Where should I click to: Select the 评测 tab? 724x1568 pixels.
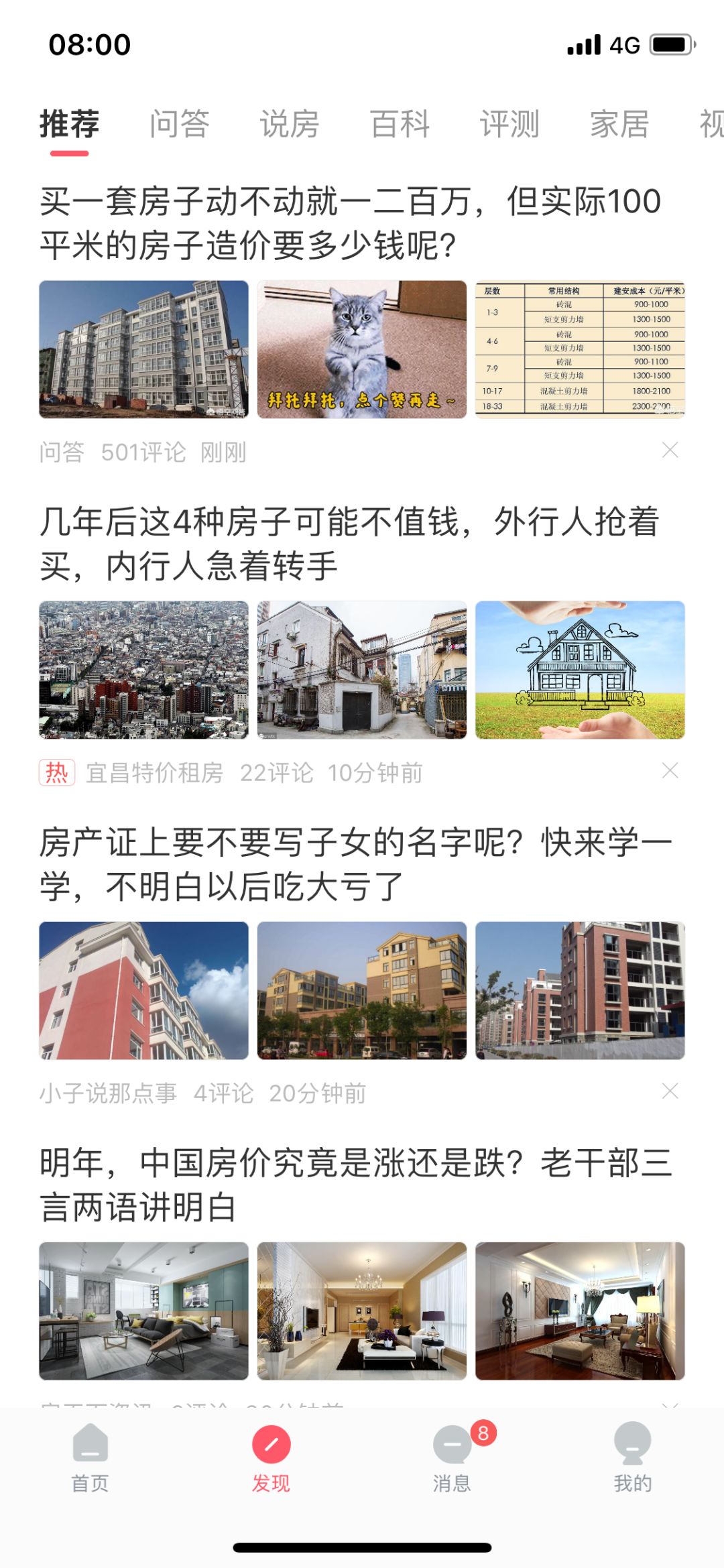(509, 123)
